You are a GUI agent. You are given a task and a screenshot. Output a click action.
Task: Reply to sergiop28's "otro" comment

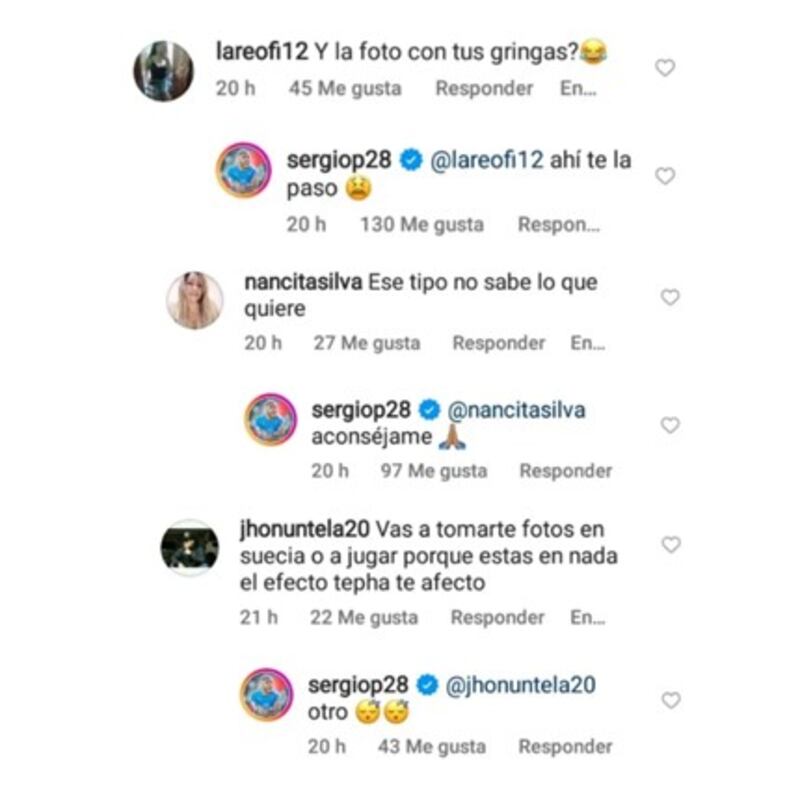point(565,746)
